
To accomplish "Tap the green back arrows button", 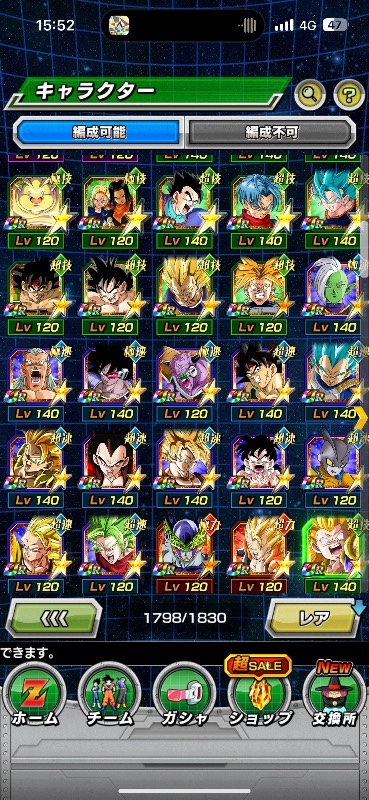I will 54,618.
